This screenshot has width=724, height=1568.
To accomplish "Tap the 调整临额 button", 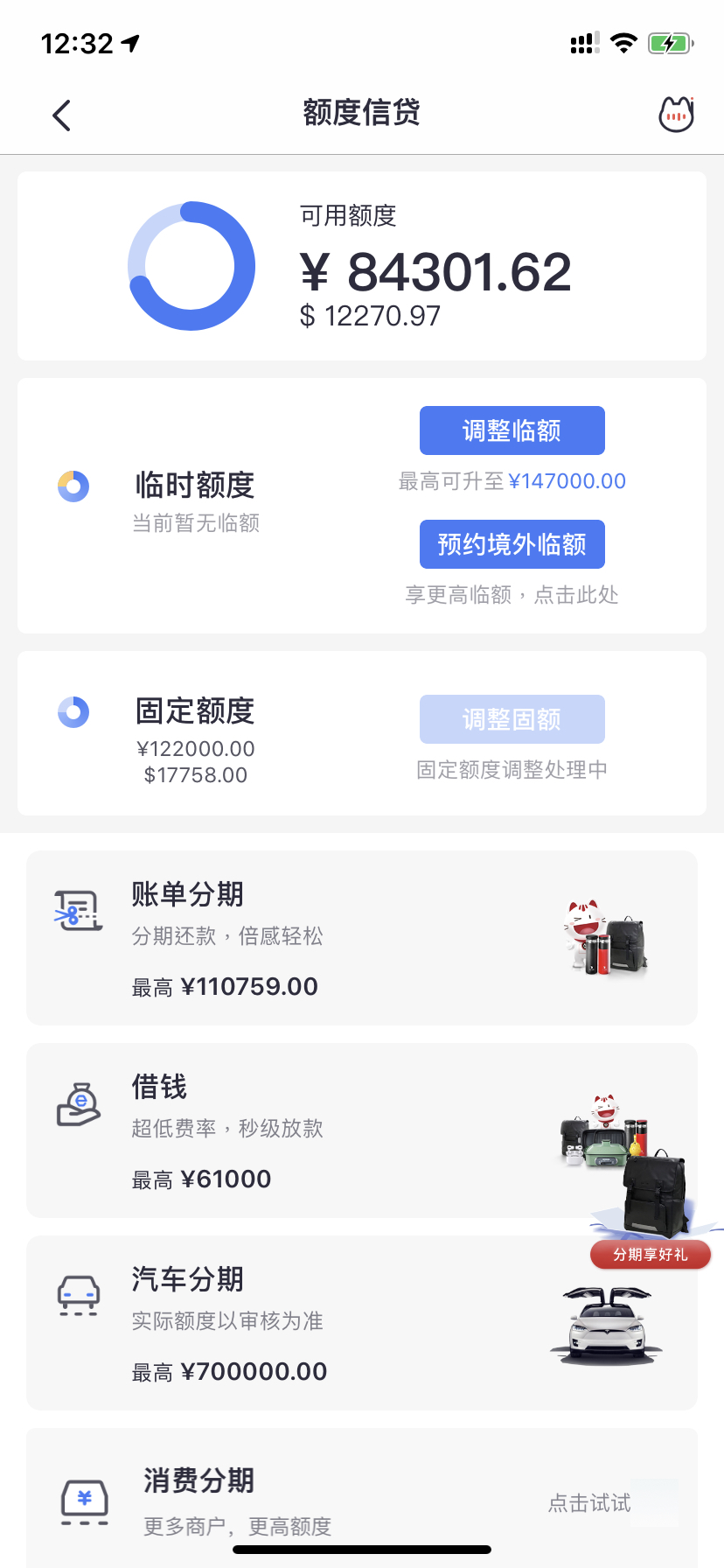I will click(x=512, y=430).
